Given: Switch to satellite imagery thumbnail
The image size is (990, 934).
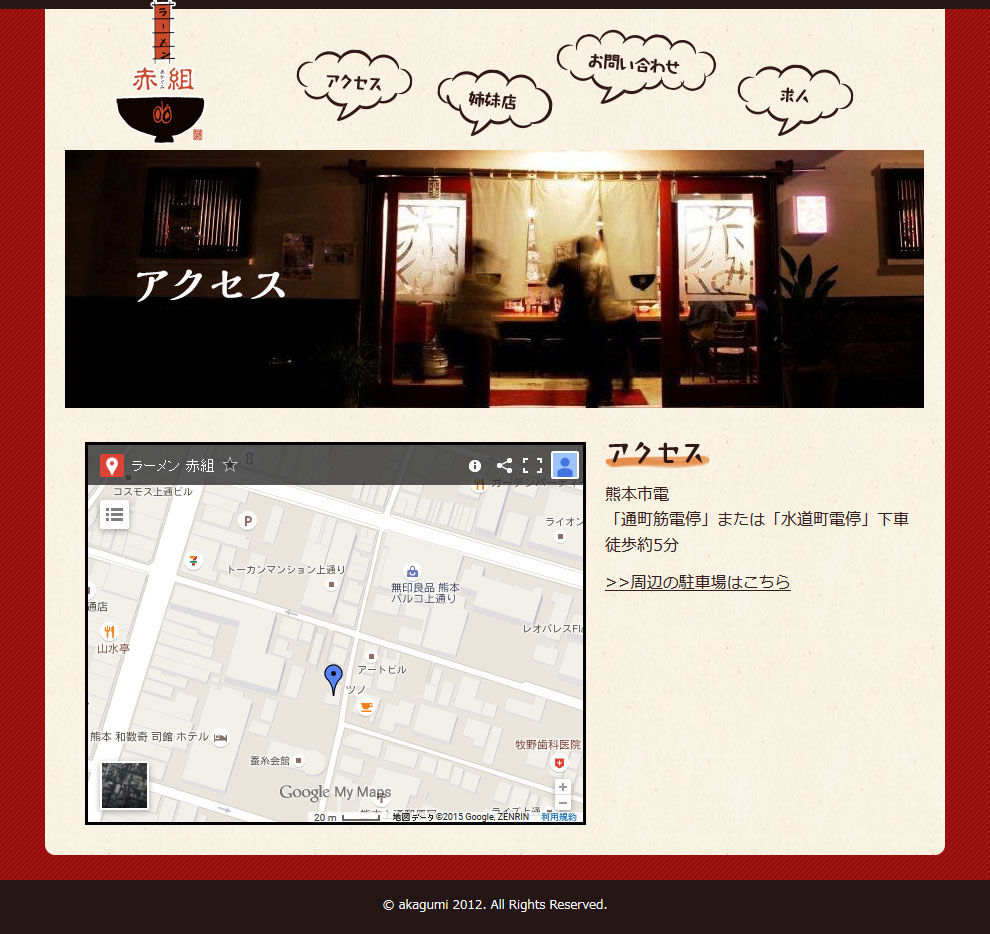Looking at the screenshot, I should pos(125,785).
